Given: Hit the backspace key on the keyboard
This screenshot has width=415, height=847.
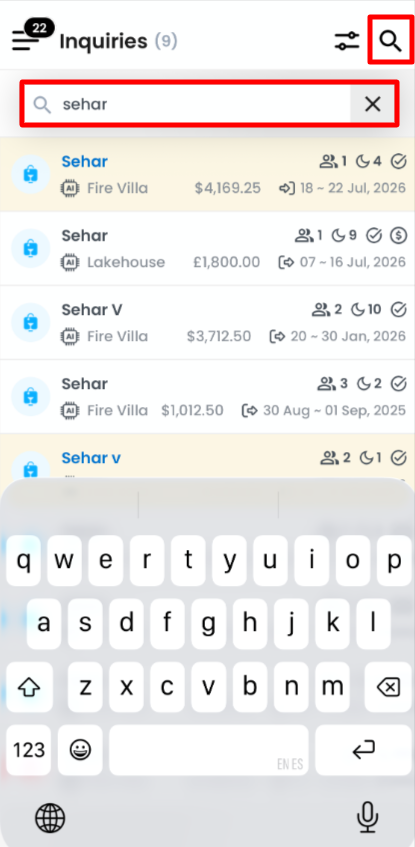Looking at the screenshot, I should pos(387,688).
